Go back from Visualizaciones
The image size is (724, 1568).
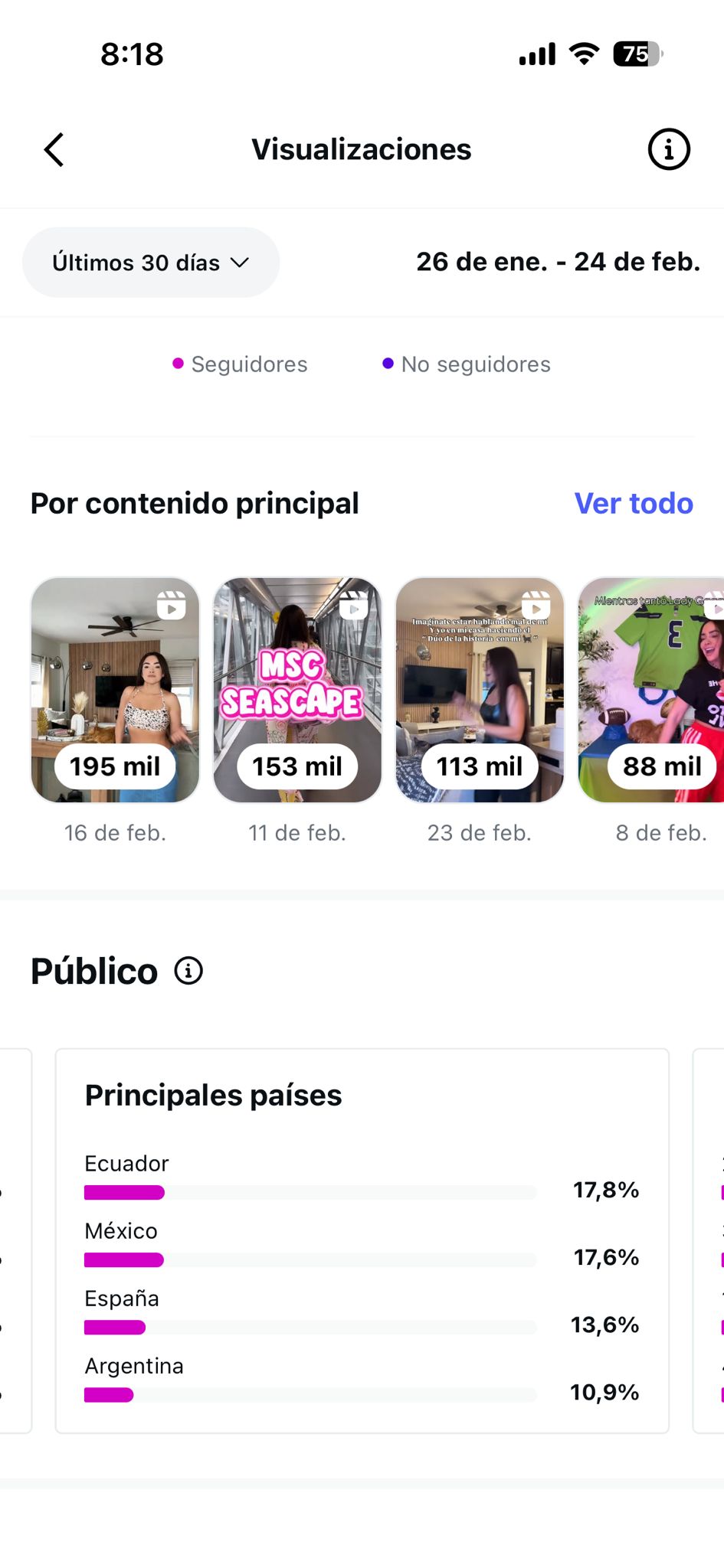(54, 149)
